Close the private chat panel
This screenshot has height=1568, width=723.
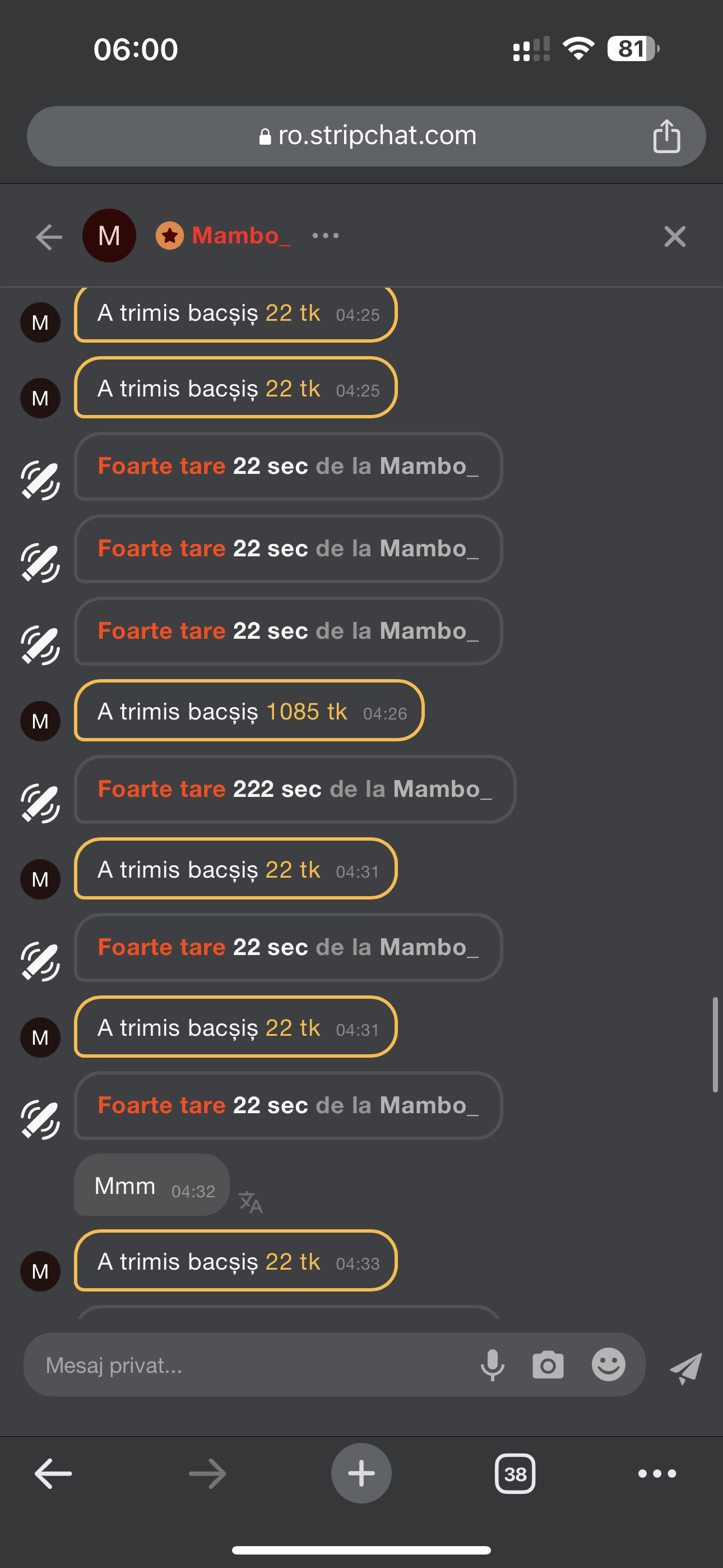674,237
